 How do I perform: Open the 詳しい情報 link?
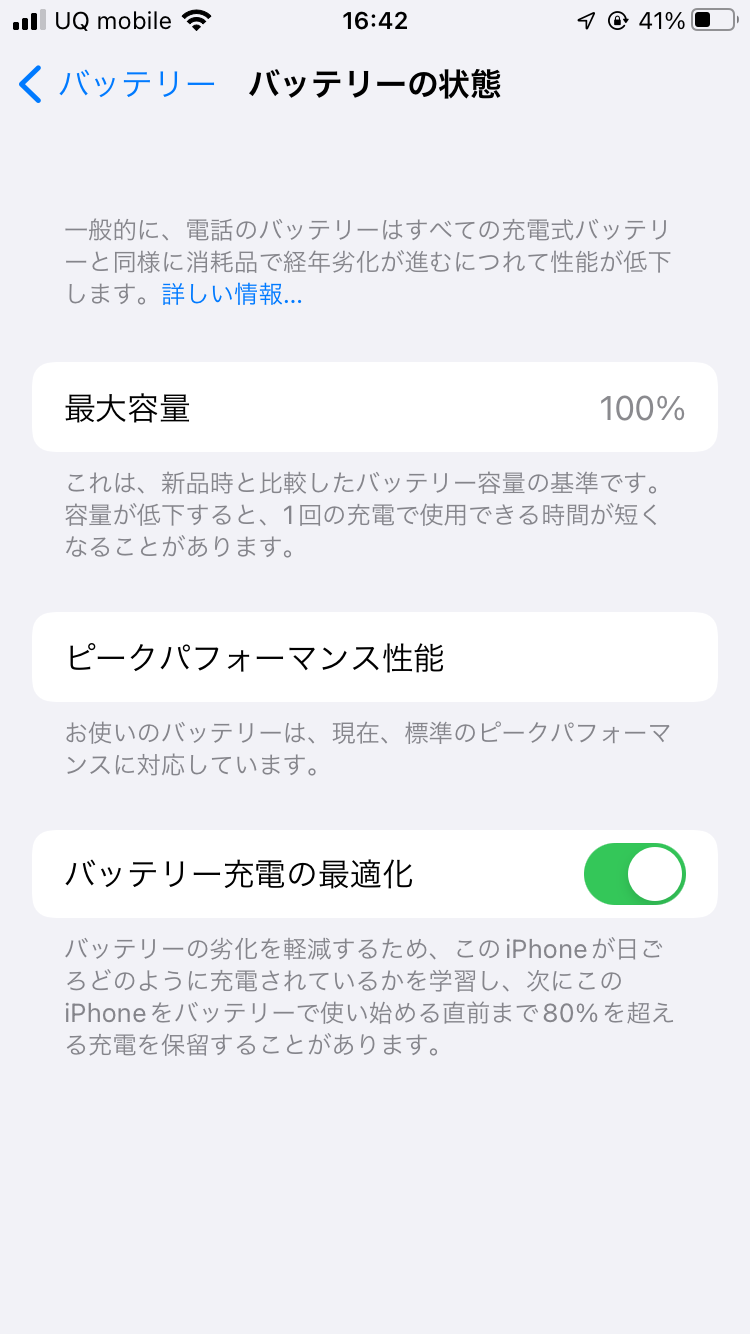232,295
